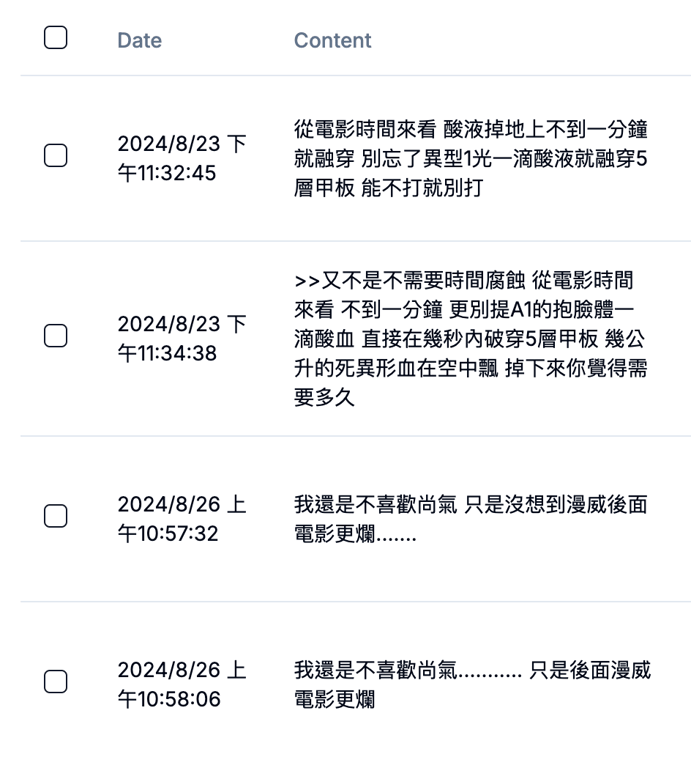
Task: Check the box for the 下午11:34:38 entry
Action: pos(56,336)
